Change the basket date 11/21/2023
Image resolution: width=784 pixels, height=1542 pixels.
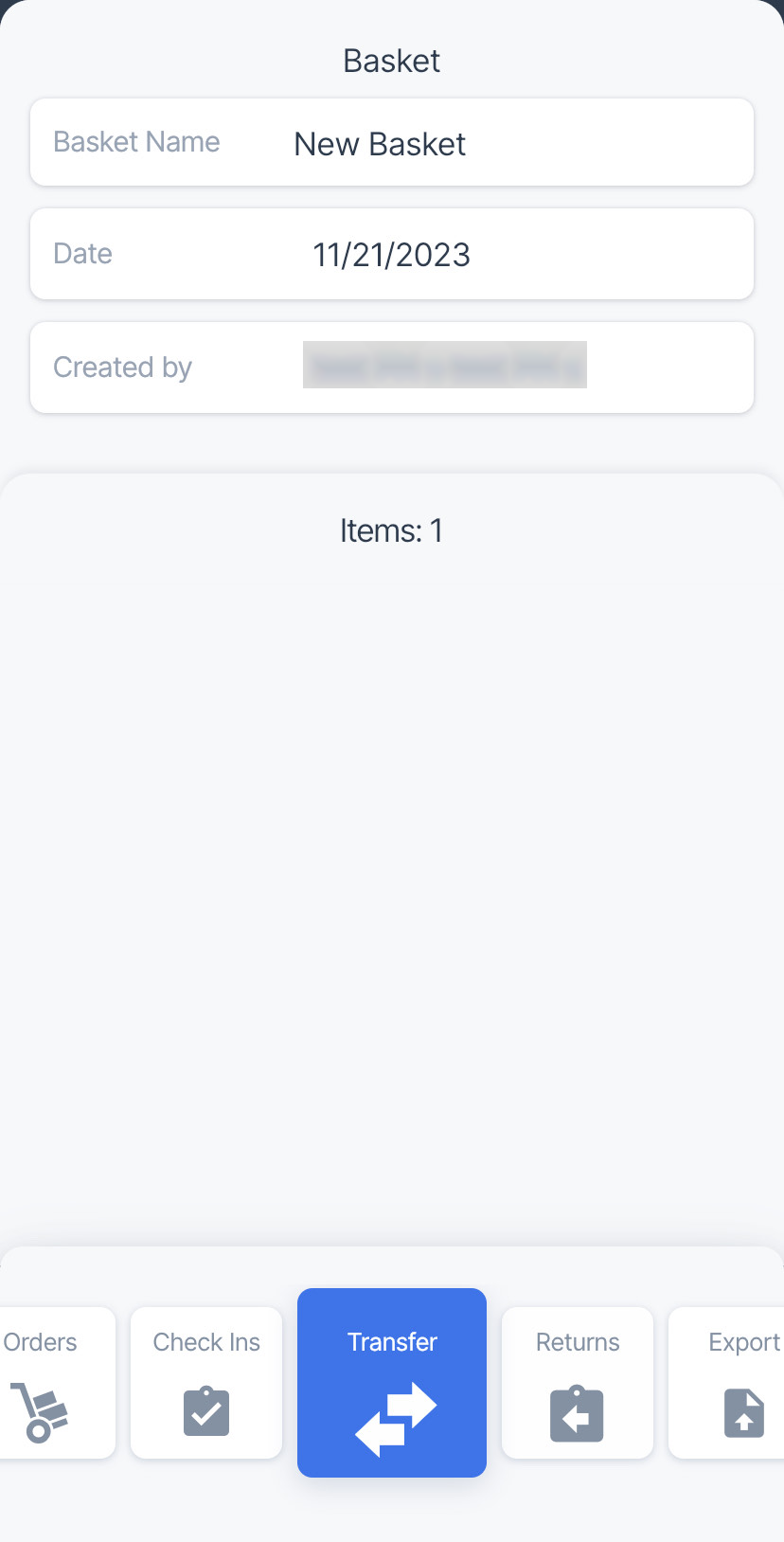tap(392, 254)
